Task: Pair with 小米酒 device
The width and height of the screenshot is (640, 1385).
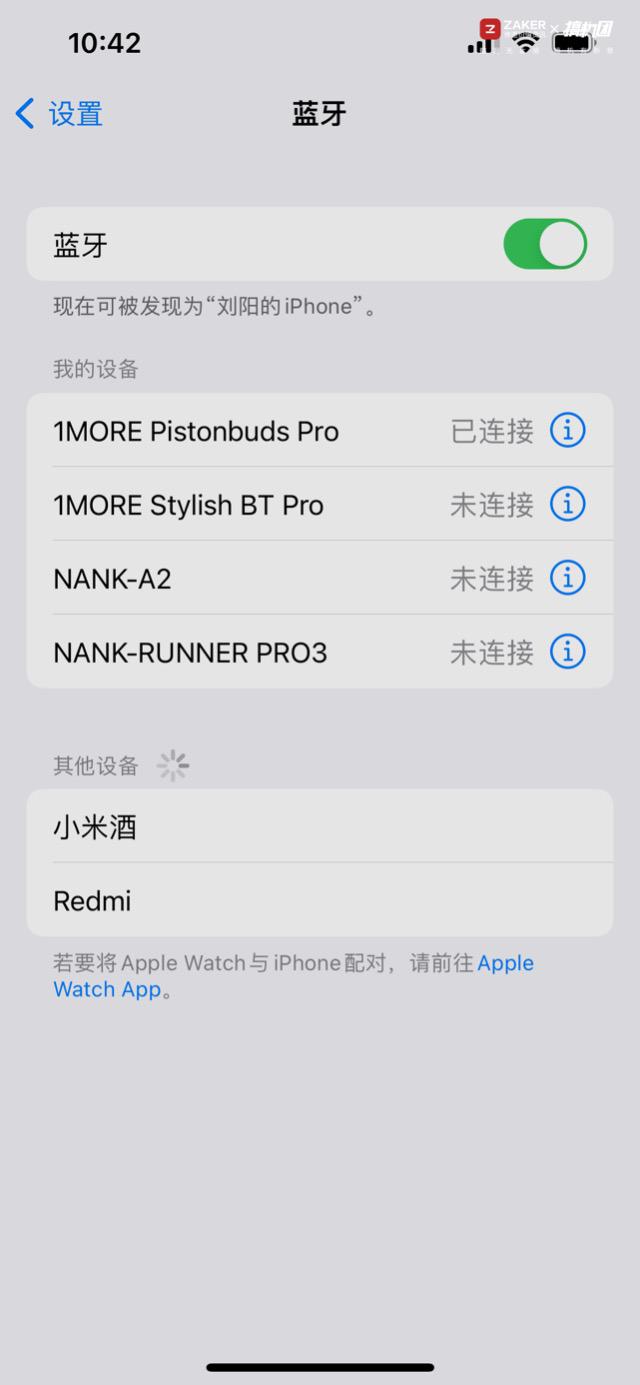Action: point(320,827)
